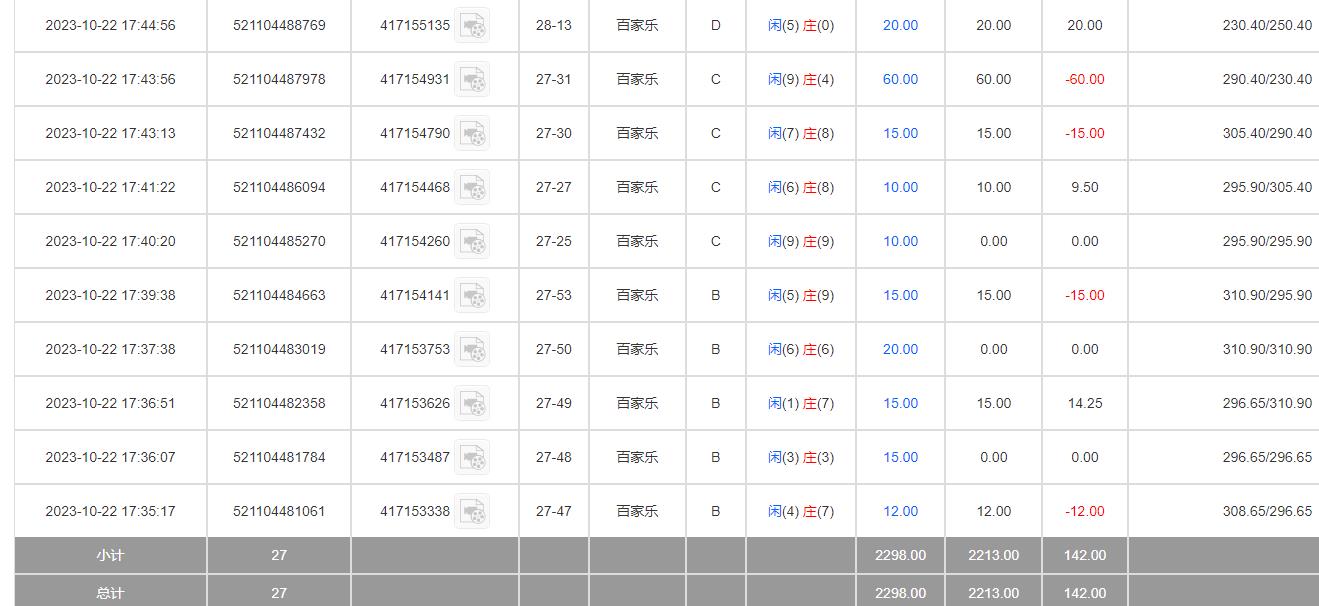Play the video record for round 417153338
The image size is (1319, 606).
472,511
